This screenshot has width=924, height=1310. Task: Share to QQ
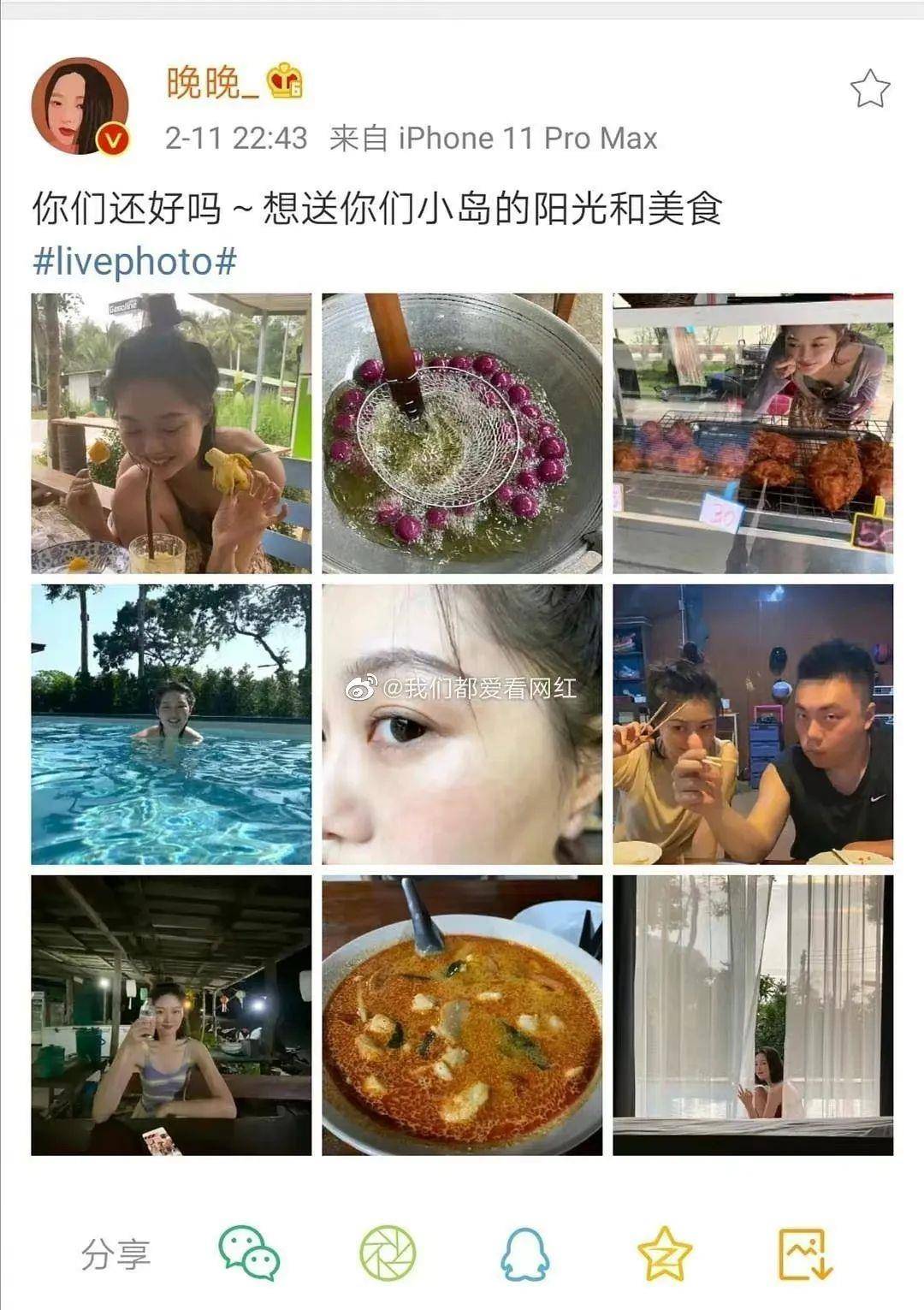(x=524, y=1254)
